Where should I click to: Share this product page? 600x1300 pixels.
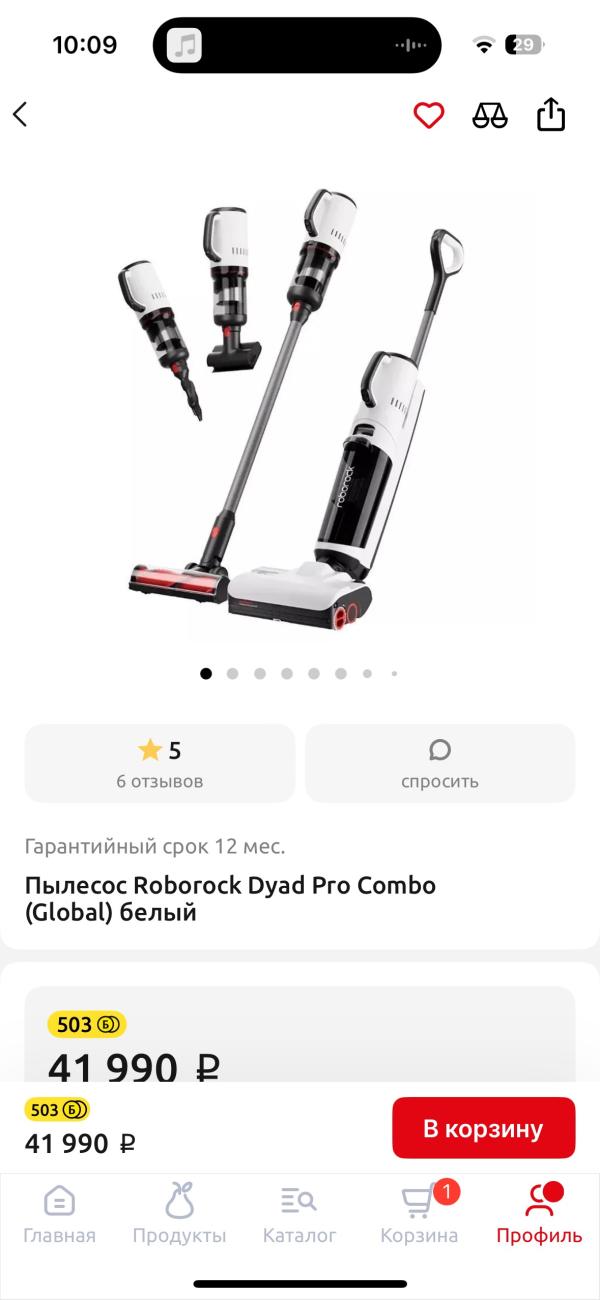tap(551, 114)
